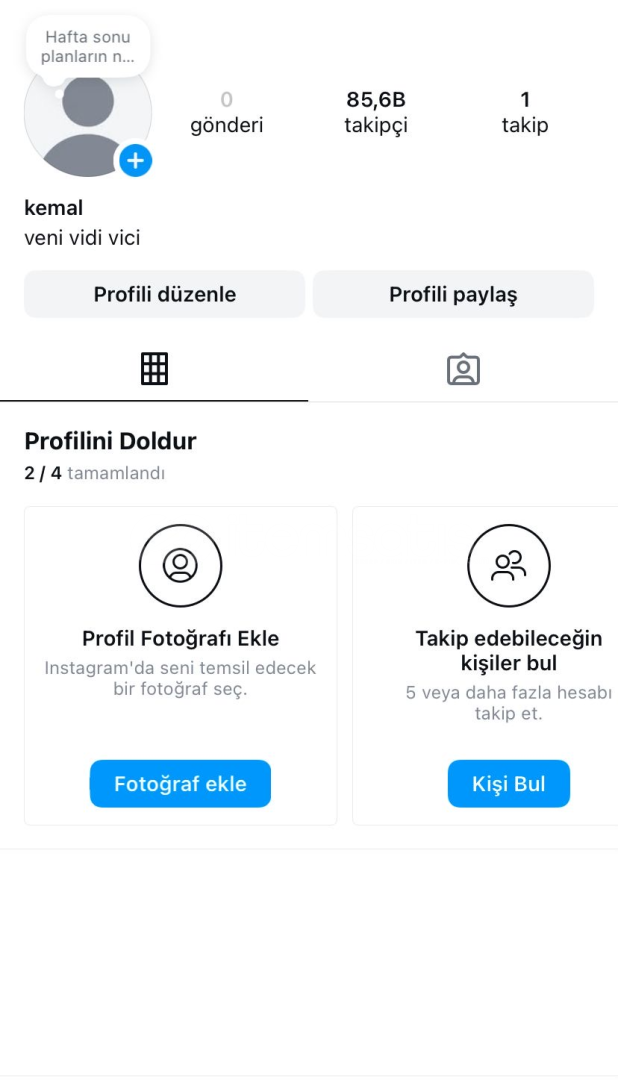Tap Profili düzenle button
This screenshot has height=1080, width=618.
click(x=165, y=294)
